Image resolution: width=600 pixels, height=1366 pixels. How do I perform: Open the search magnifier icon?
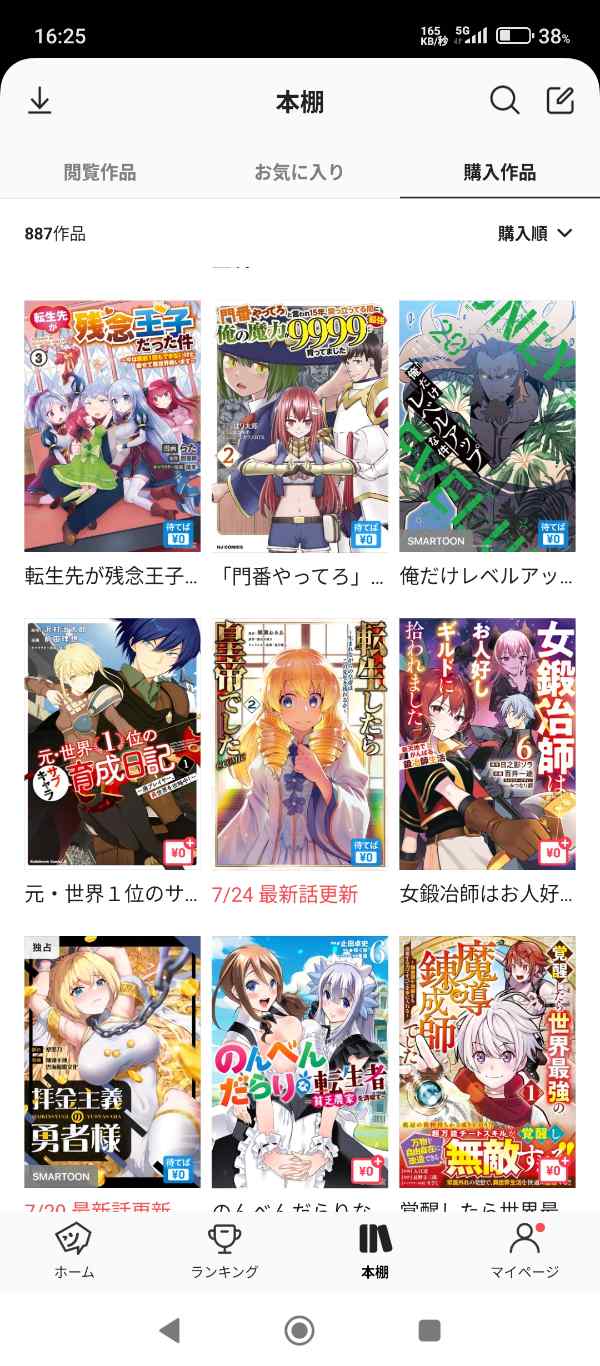[x=504, y=101]
